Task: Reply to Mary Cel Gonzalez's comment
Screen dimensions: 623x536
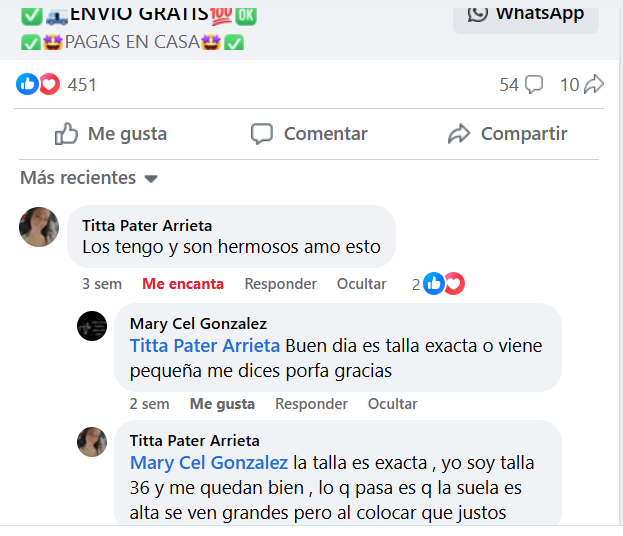Action: tap(311, 404)
